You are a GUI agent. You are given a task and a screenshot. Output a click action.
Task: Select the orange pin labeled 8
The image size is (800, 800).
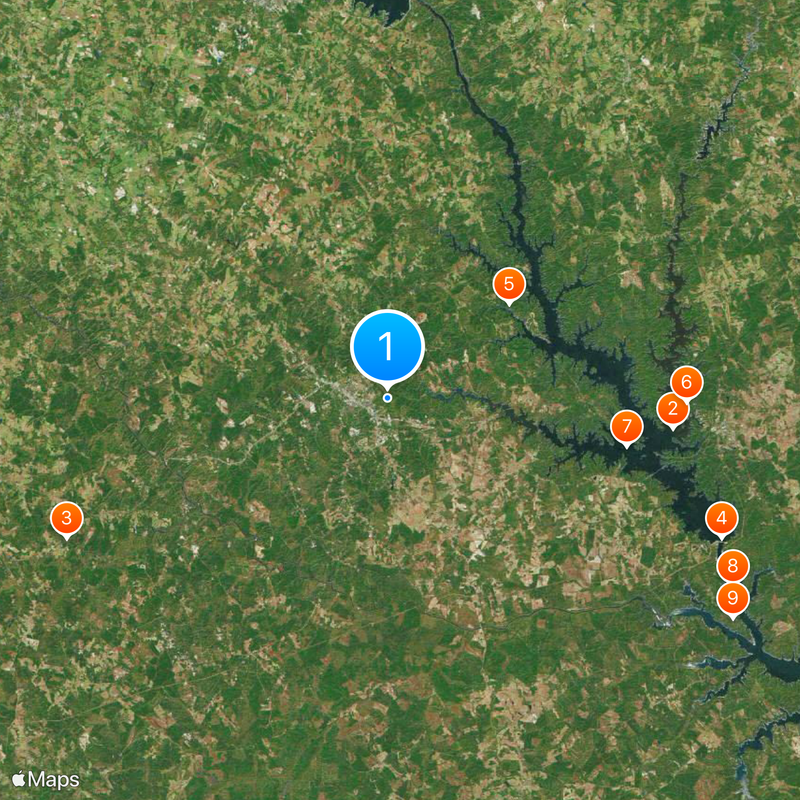(x=733, y=567)
